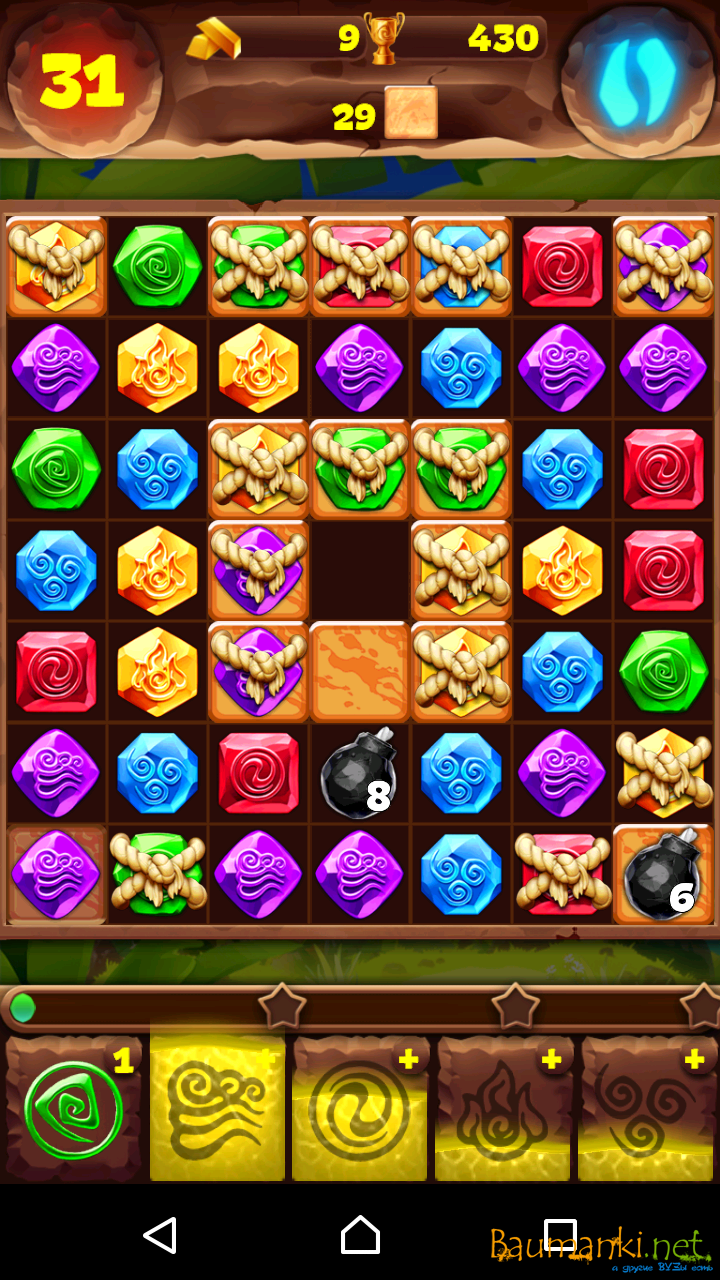
Task: Add more triple-spiral booster
Action: pyautogui.click(x=694, y=1060)
